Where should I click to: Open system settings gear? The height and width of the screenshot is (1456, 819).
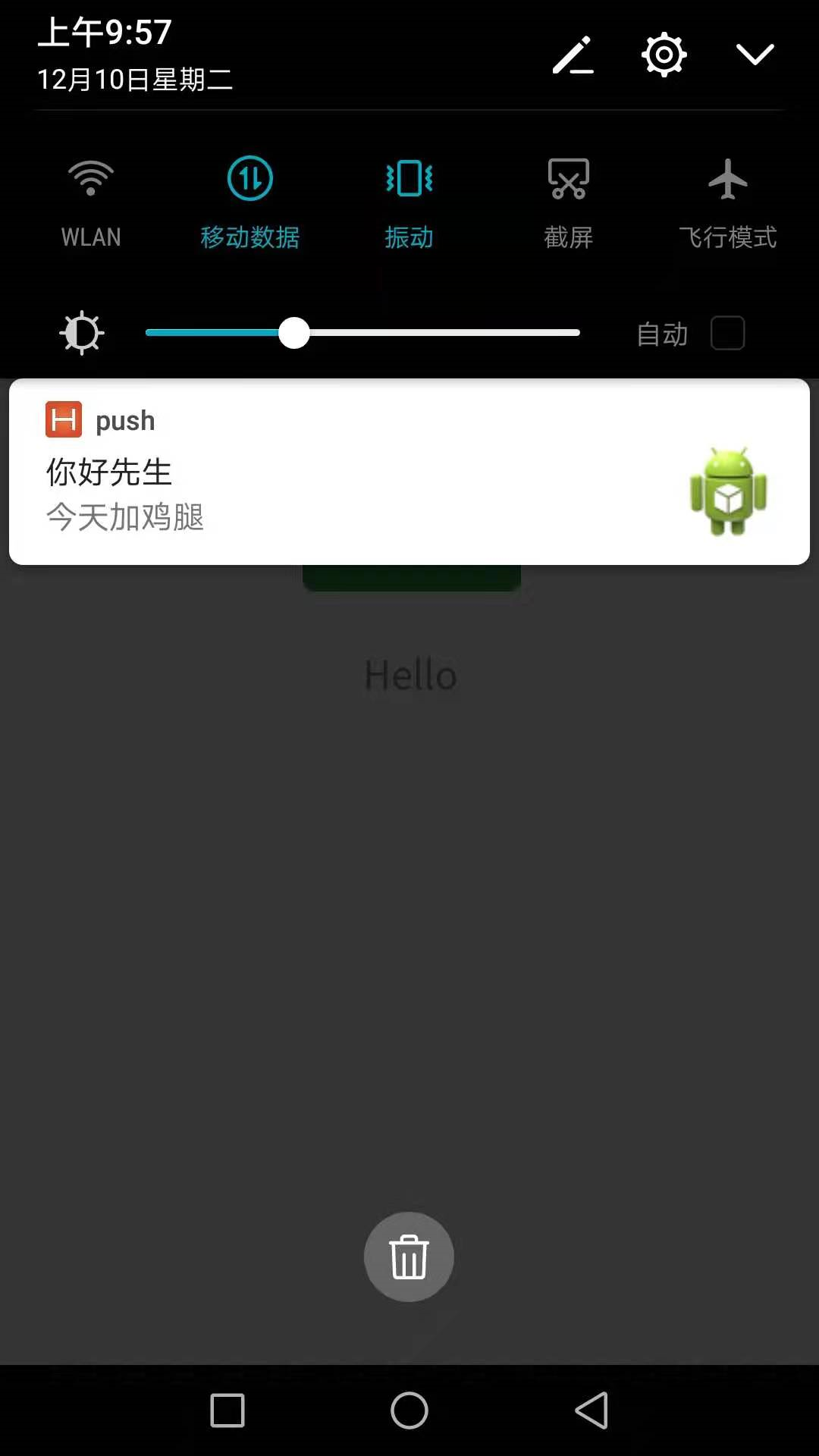[664, 55]
